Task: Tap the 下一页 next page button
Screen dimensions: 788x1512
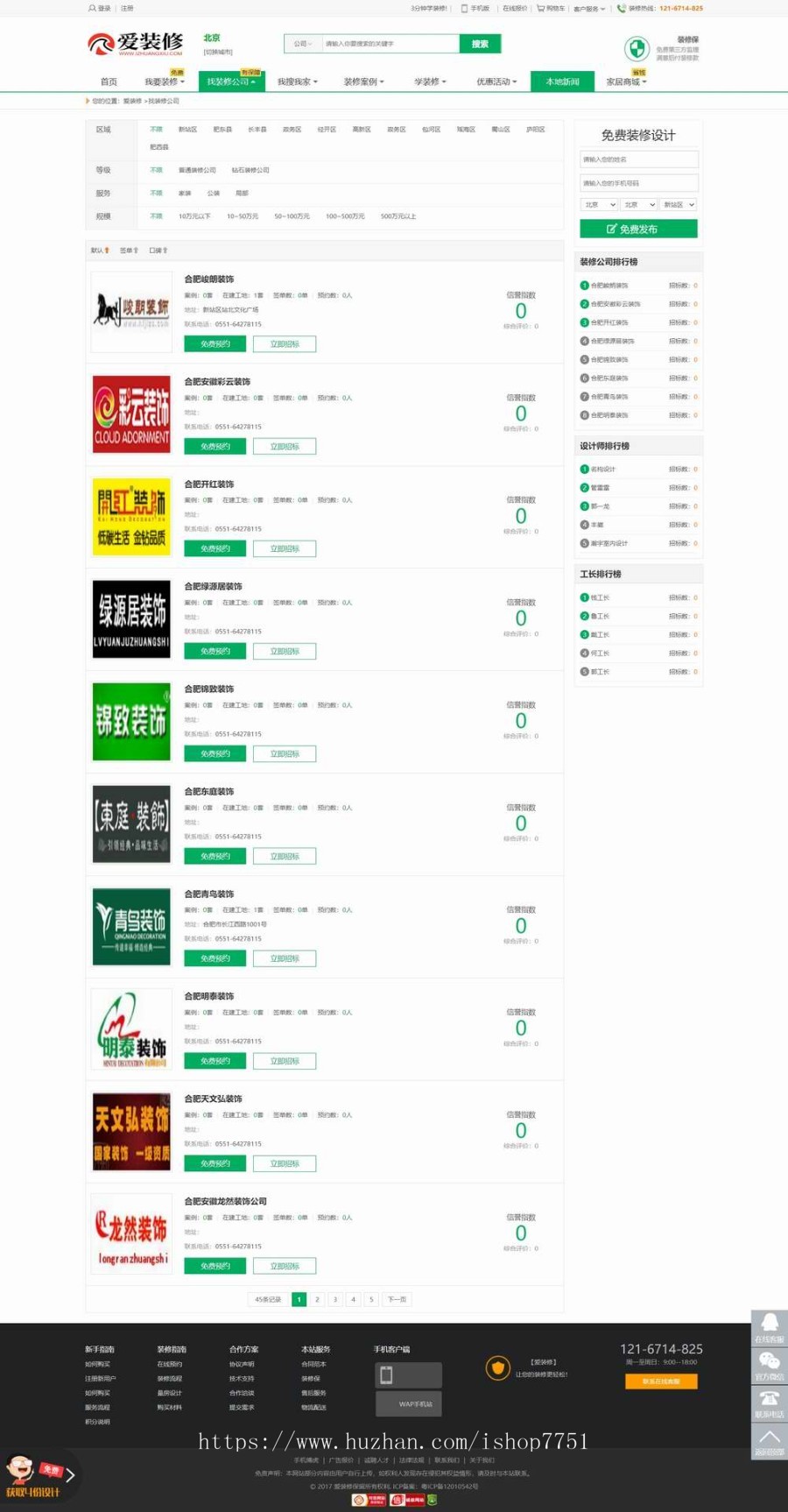Action: tap(398, 1299)
